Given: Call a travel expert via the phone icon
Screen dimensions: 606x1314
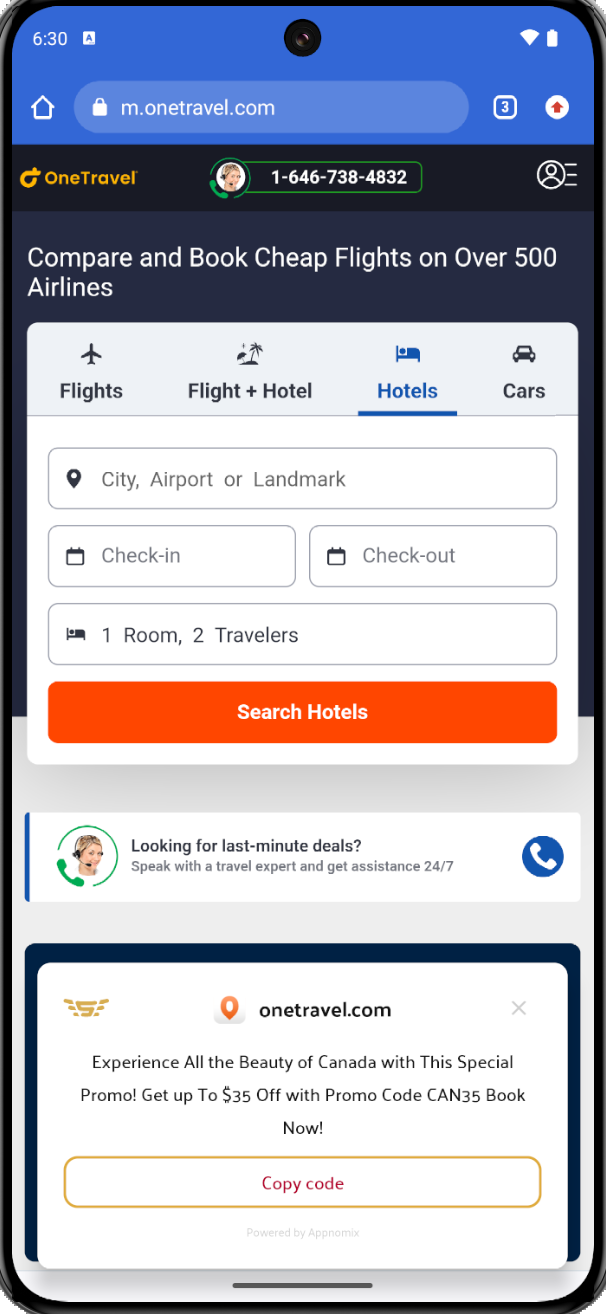Looking at the screenshot, I should click(543, 857).
